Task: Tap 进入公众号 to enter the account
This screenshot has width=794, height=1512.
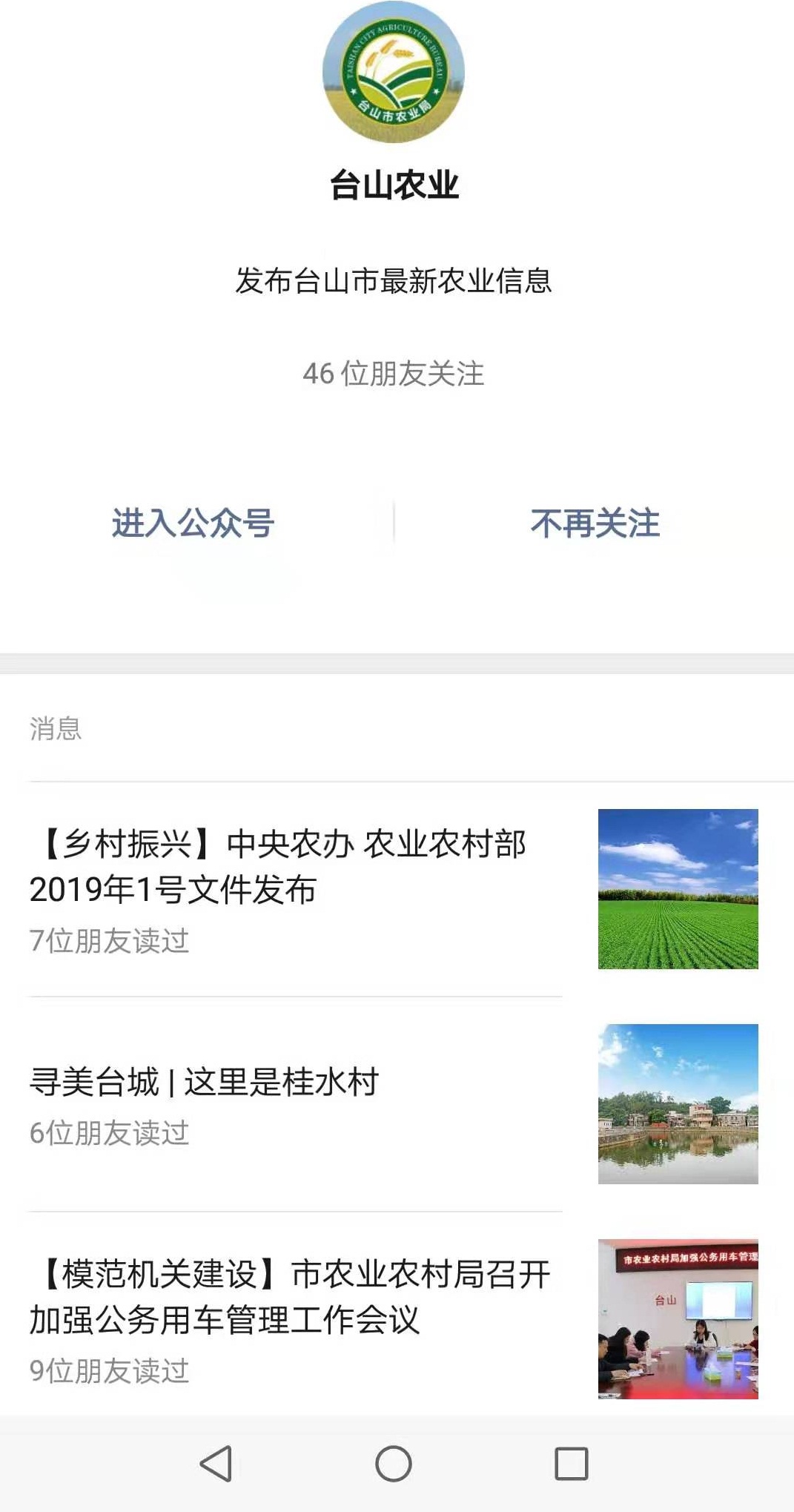Action: click(193, 524)
